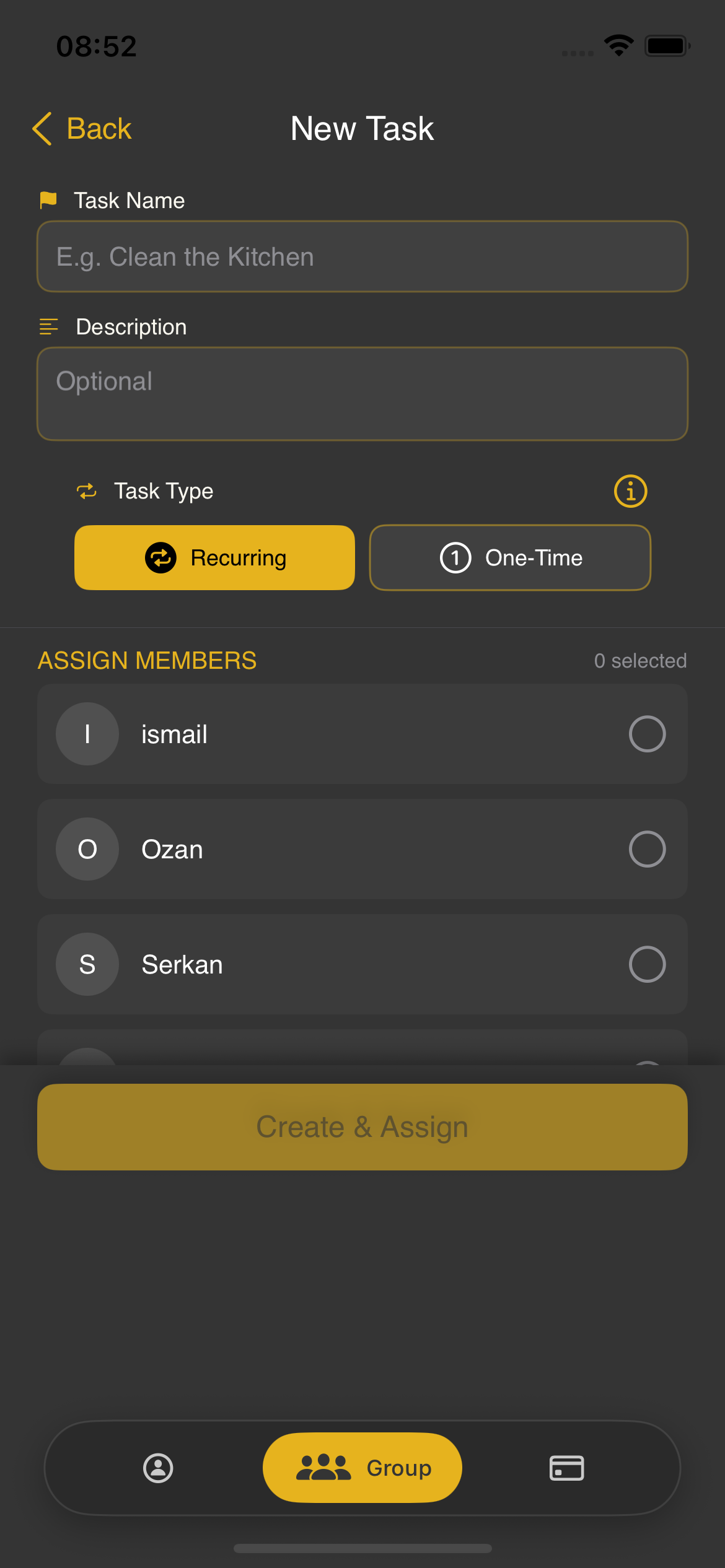This screenshot has height=1568, width=725.
Task: Select the person icon in bottom bar
Action: [157, 1468]
